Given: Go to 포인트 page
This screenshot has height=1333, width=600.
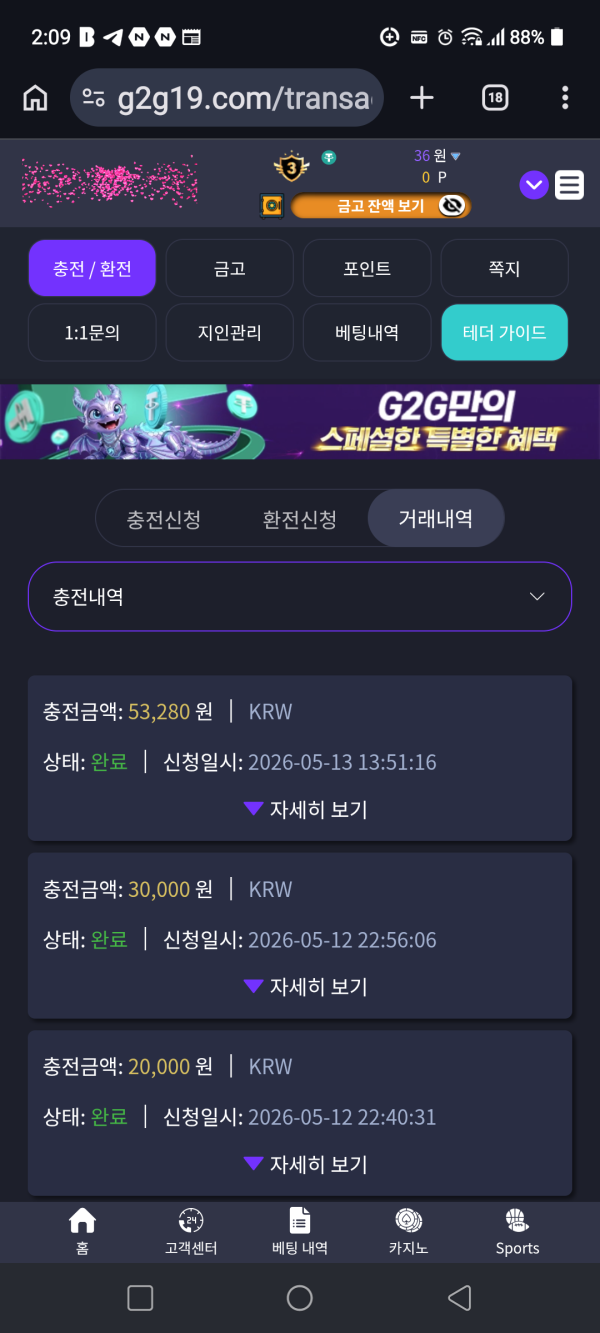Looking at the screenshot, I should tap(367, 268).
